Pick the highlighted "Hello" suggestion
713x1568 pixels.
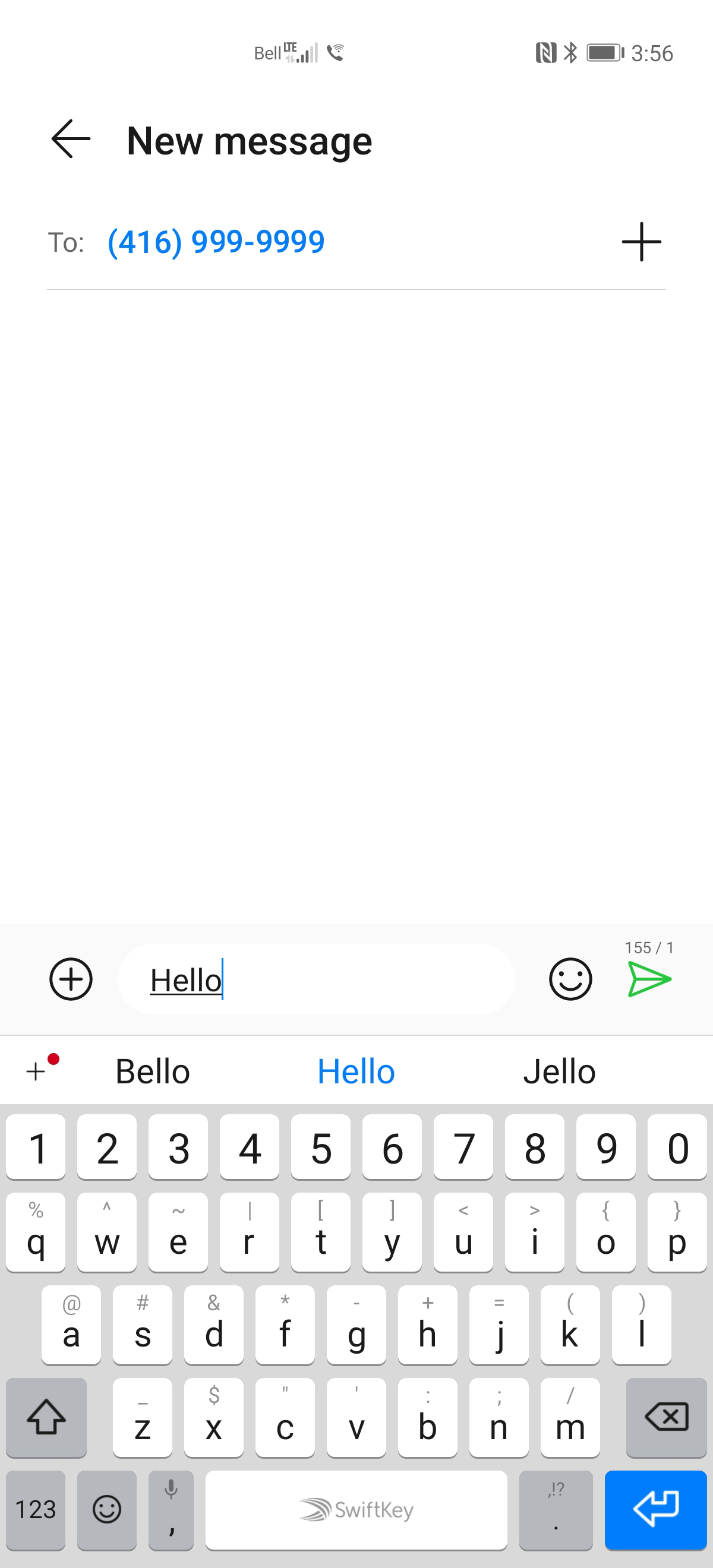[x=356, y=1071]
